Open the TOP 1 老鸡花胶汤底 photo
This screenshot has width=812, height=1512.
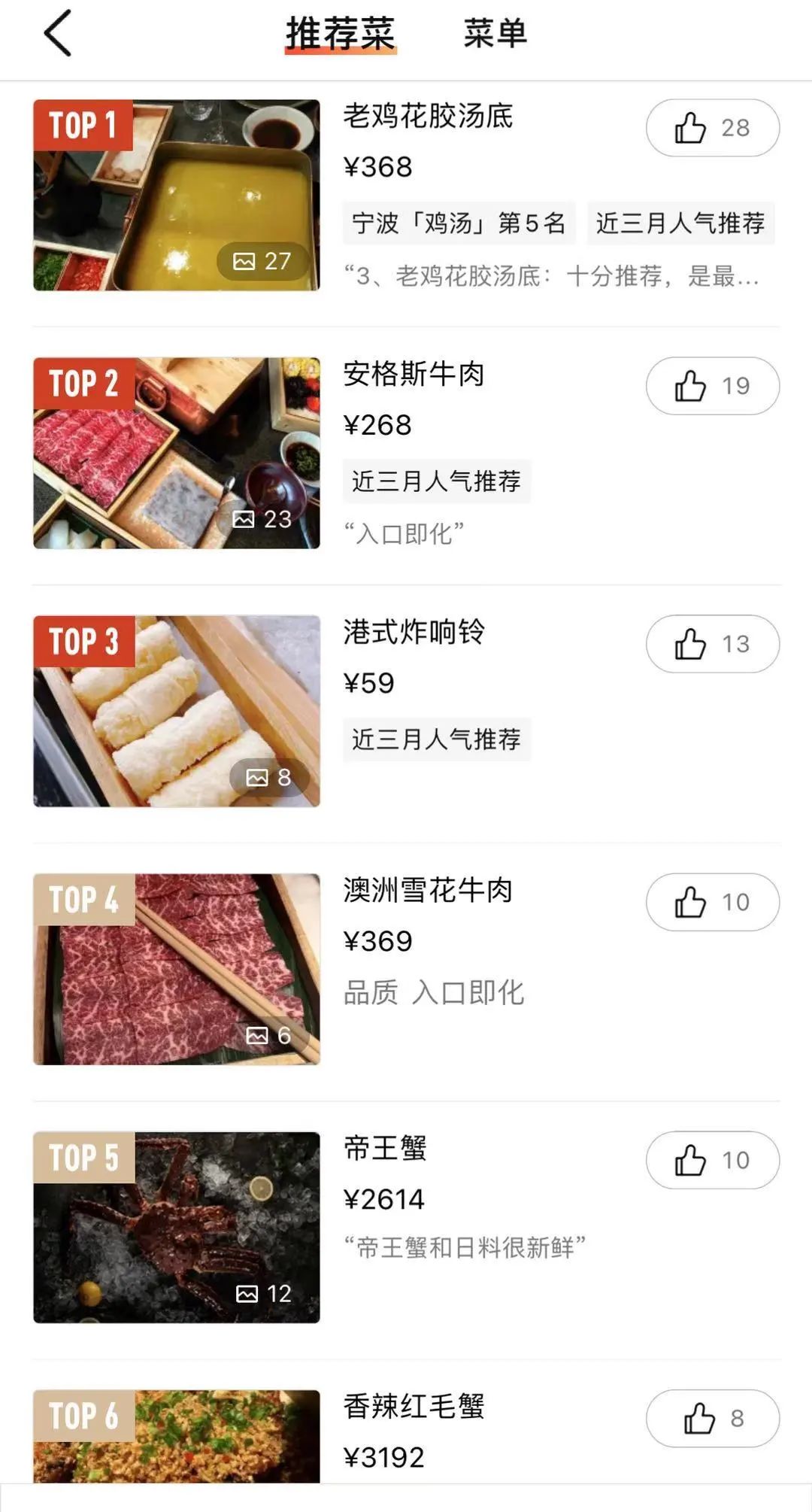(177, 195)
